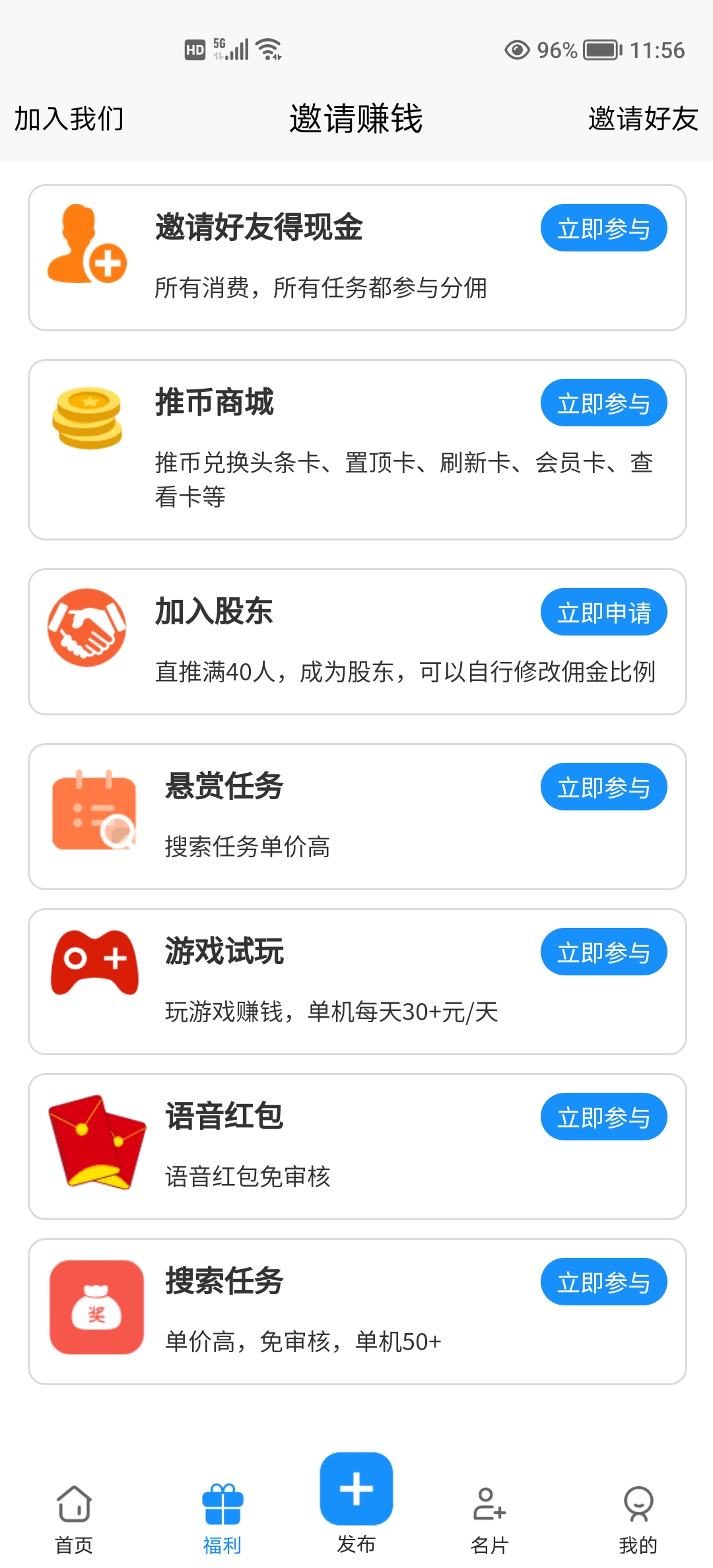713x1568 pixels.
Task: Tap 立即参与 for 悬赏任务
Action: 603,787
